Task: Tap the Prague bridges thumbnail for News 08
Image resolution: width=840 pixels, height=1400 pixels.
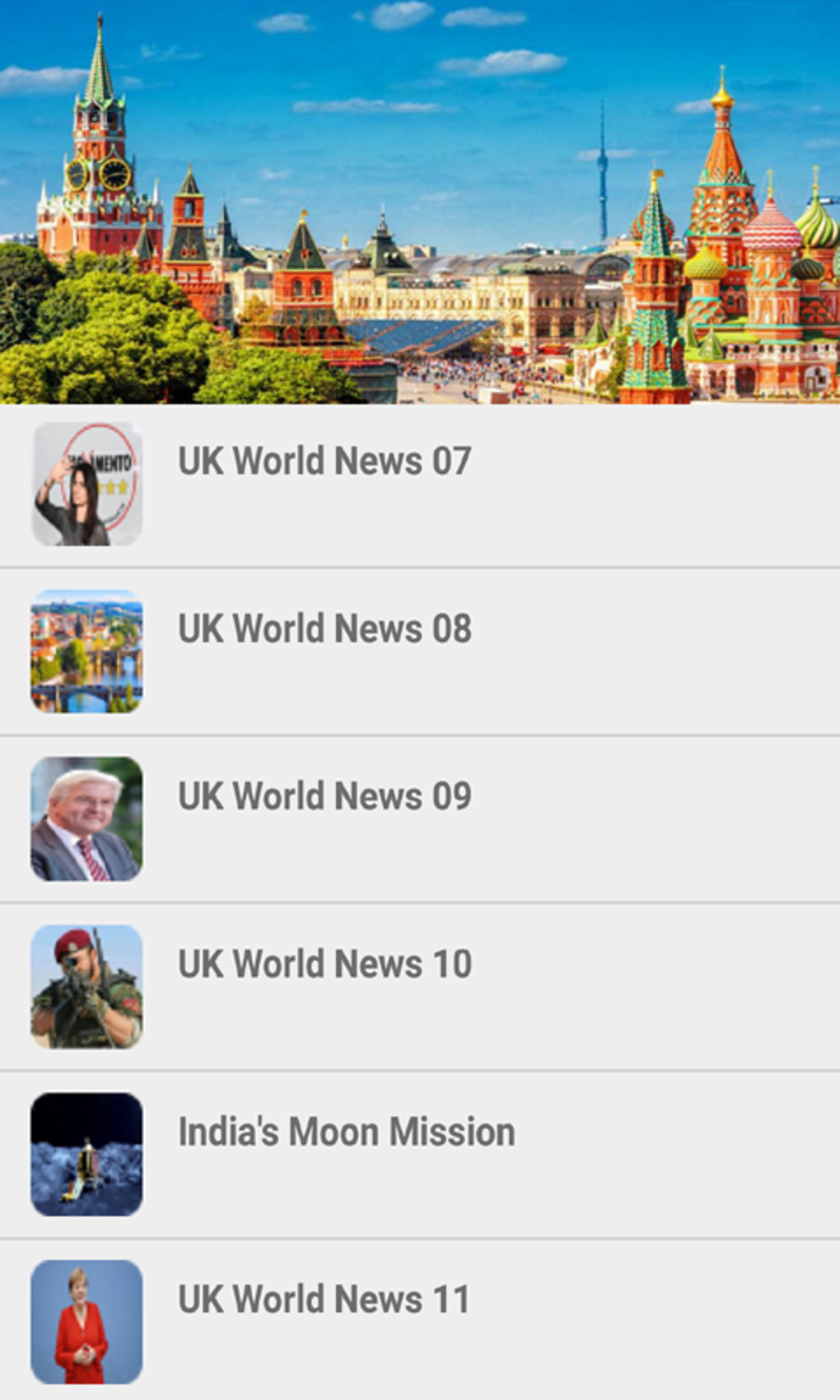Action: coord(87,651)
